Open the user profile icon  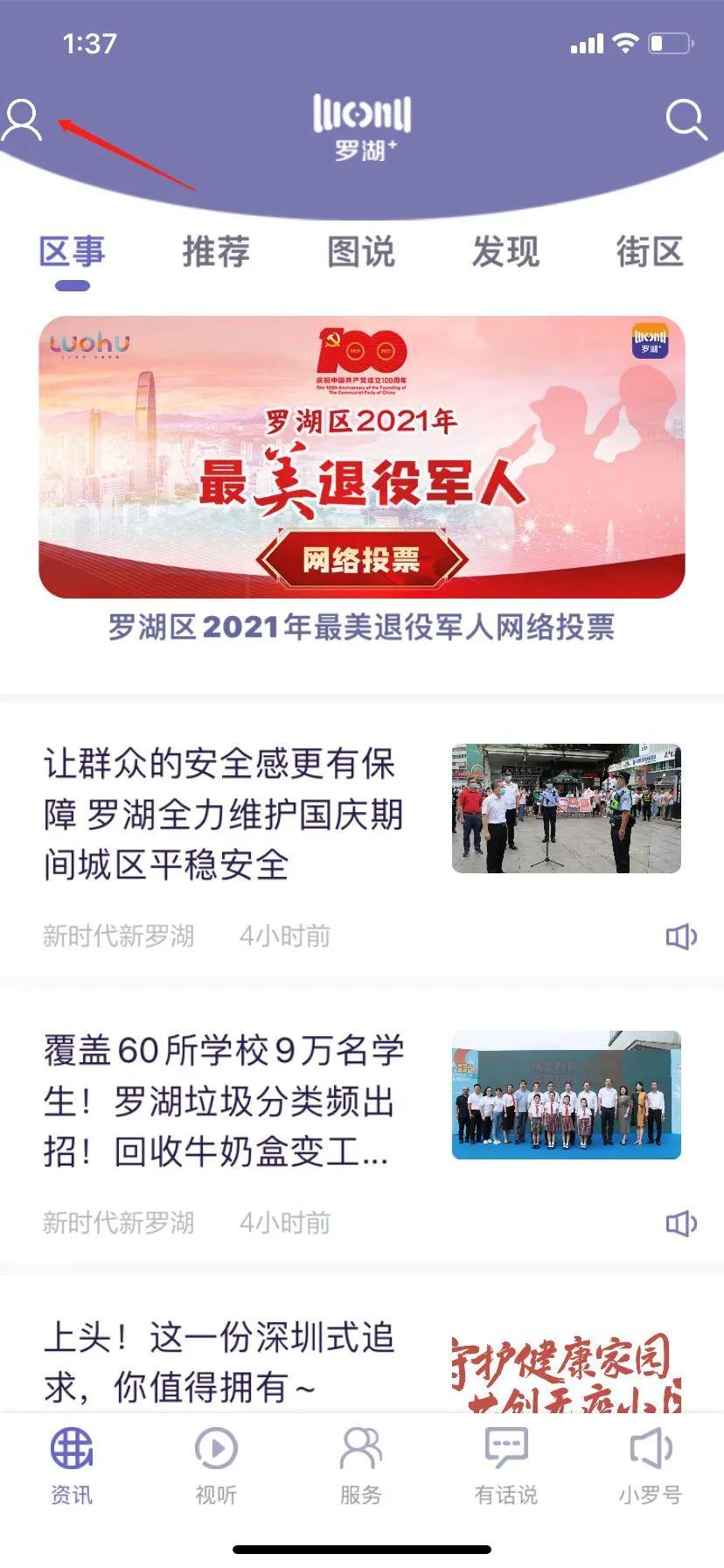click(x=23, y=120)
